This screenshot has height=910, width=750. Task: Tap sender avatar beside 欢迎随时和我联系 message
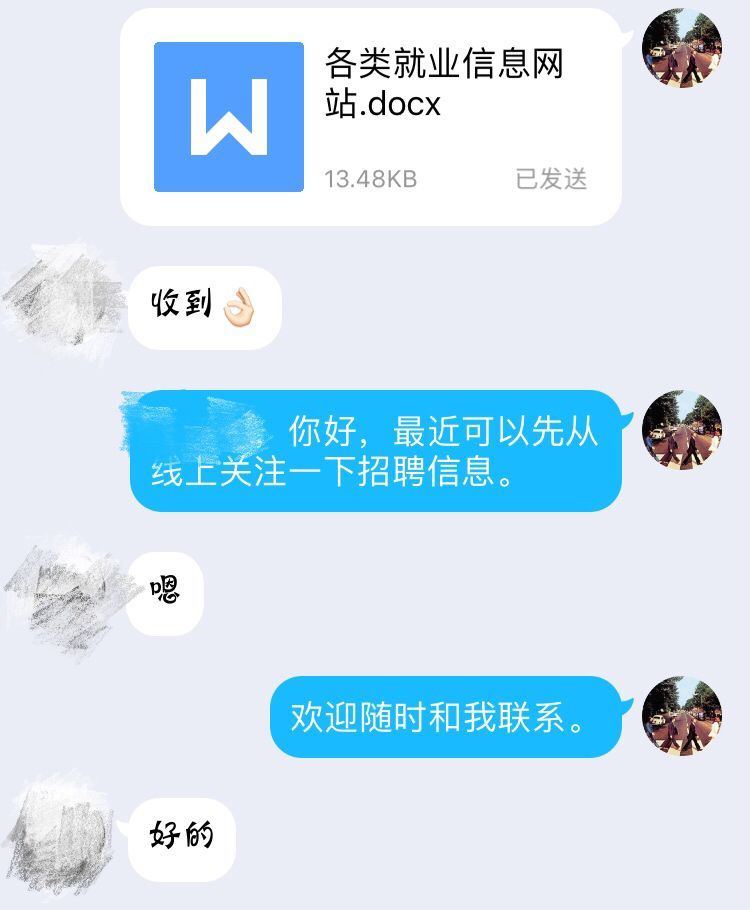[681, 716]
